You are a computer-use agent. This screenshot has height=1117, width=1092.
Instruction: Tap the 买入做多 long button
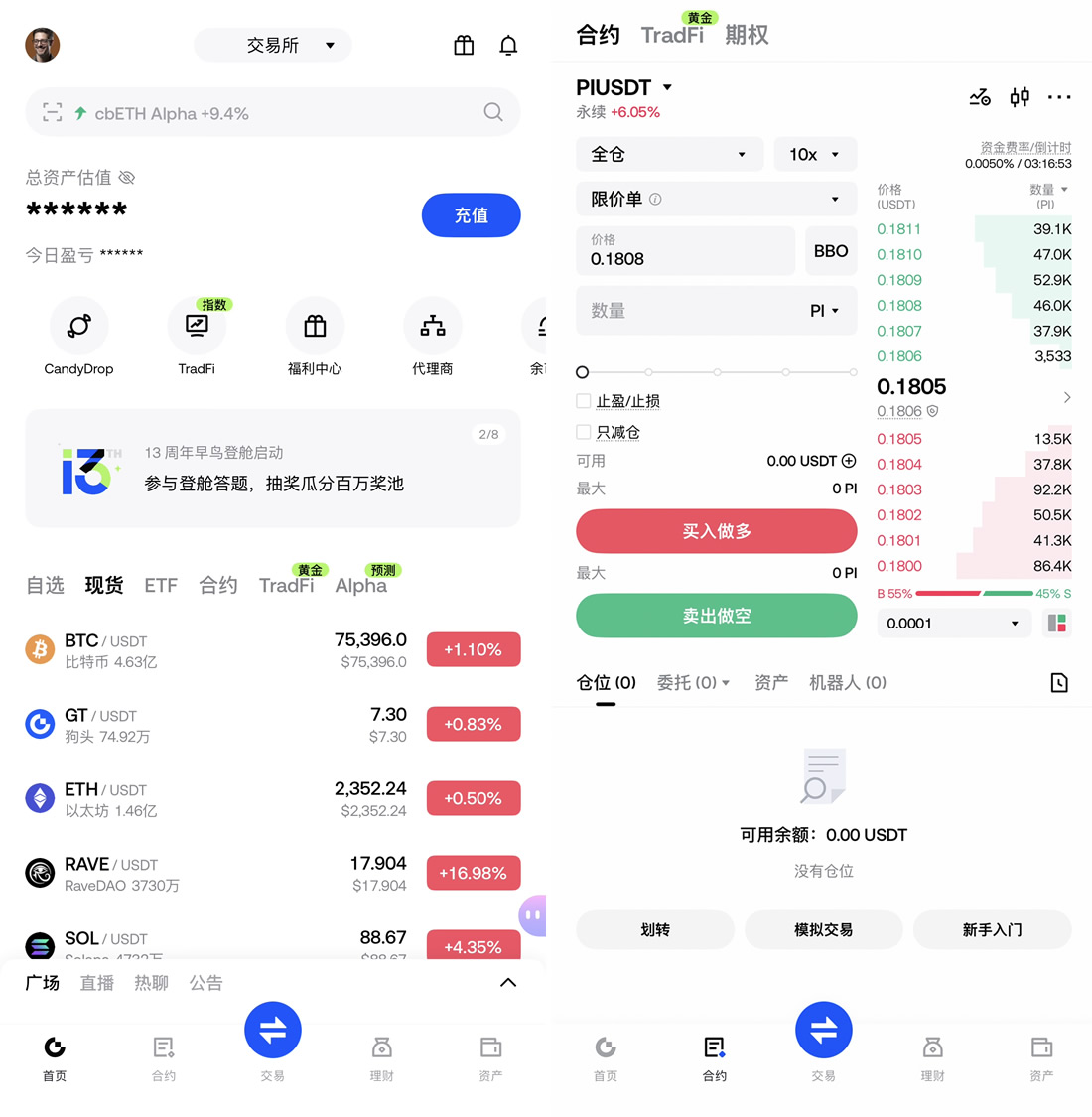point(716,531)
